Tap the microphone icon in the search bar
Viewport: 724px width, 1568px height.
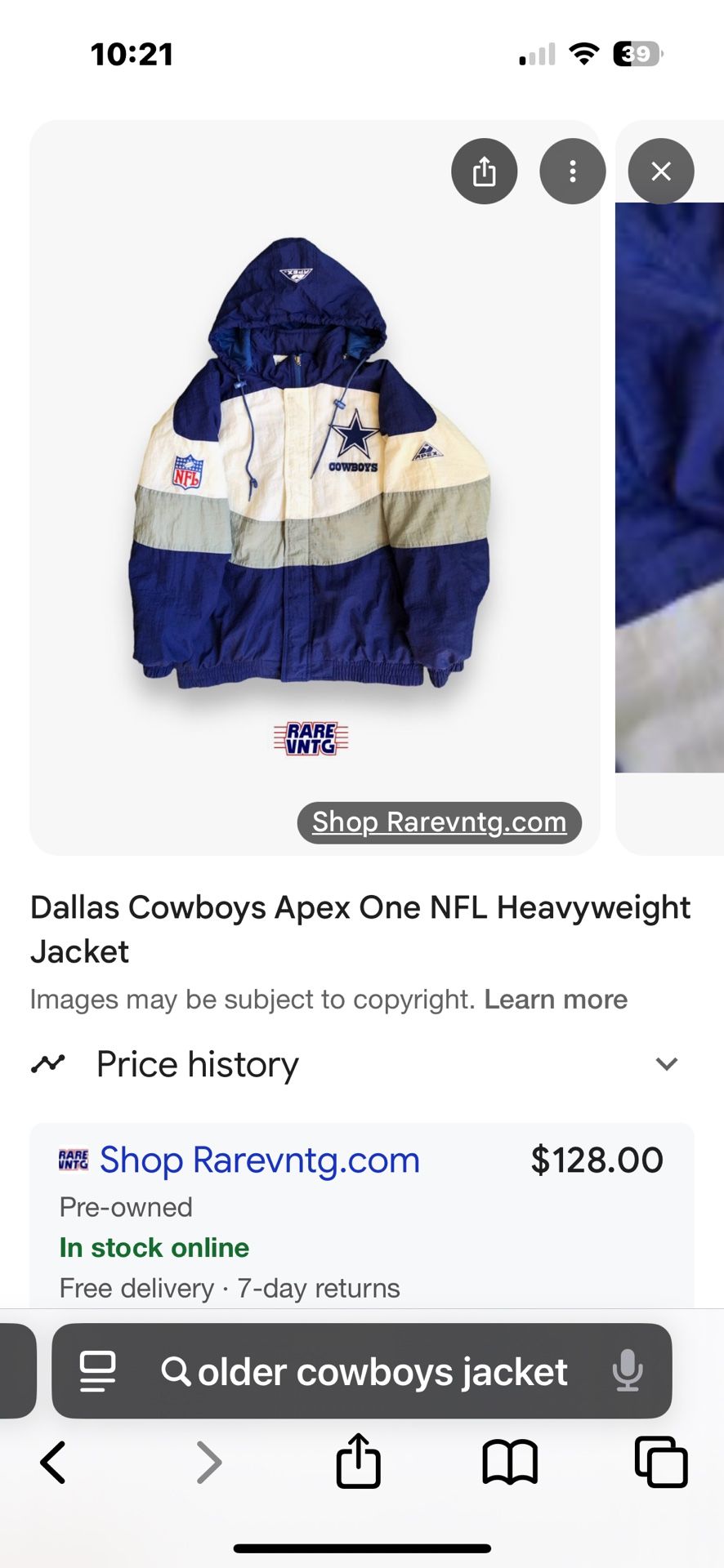click(626, 1371)
